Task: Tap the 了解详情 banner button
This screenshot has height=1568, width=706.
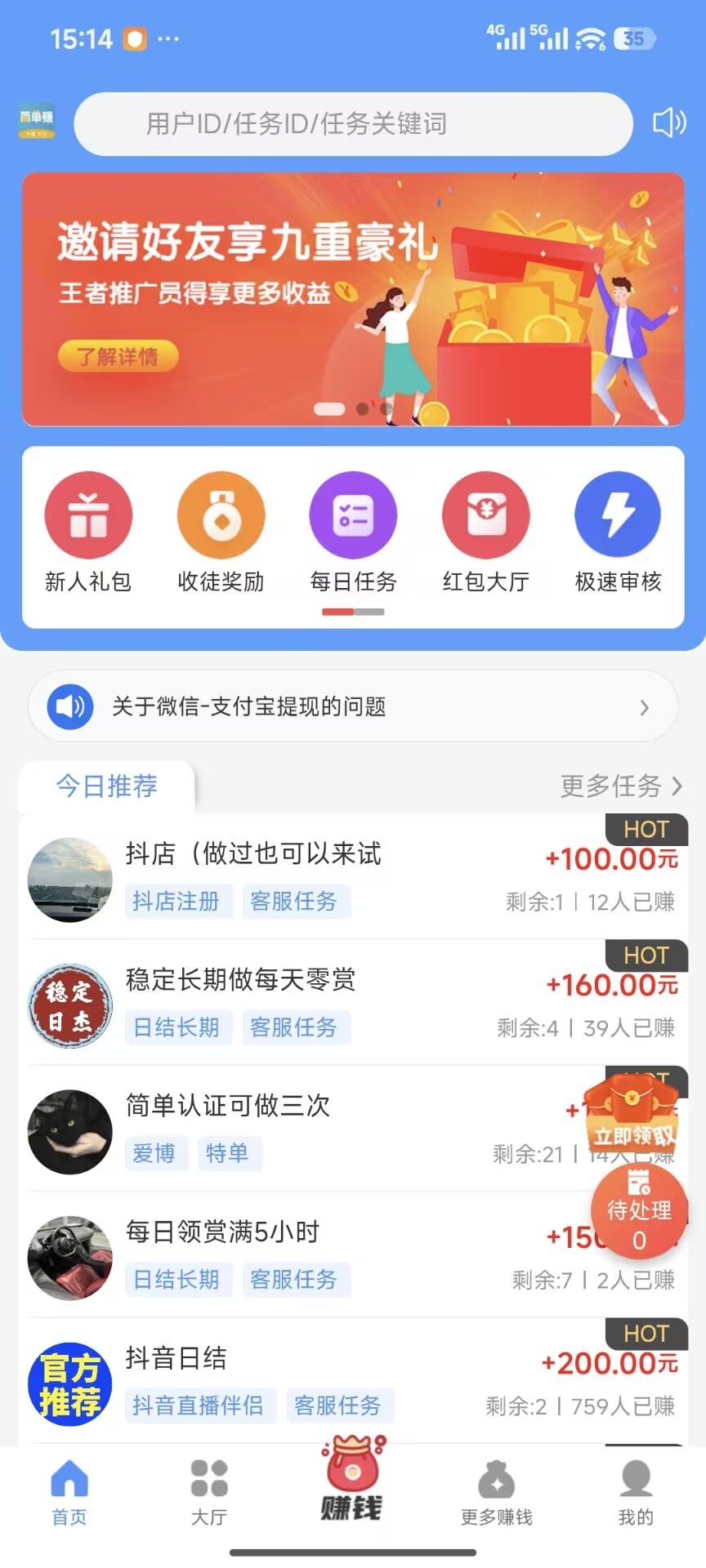Action: click(x=118, y=355)
